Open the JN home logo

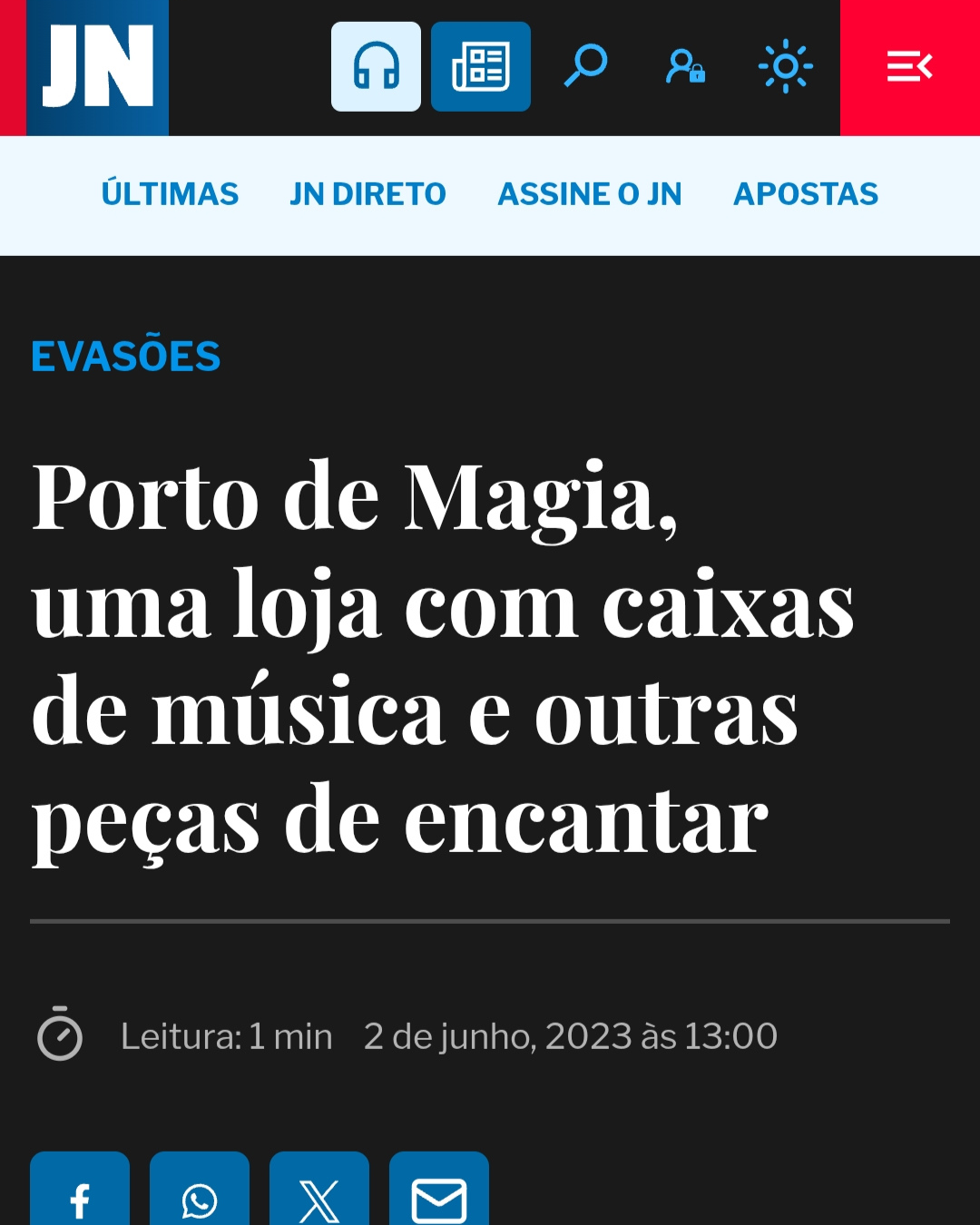[97, 68]
